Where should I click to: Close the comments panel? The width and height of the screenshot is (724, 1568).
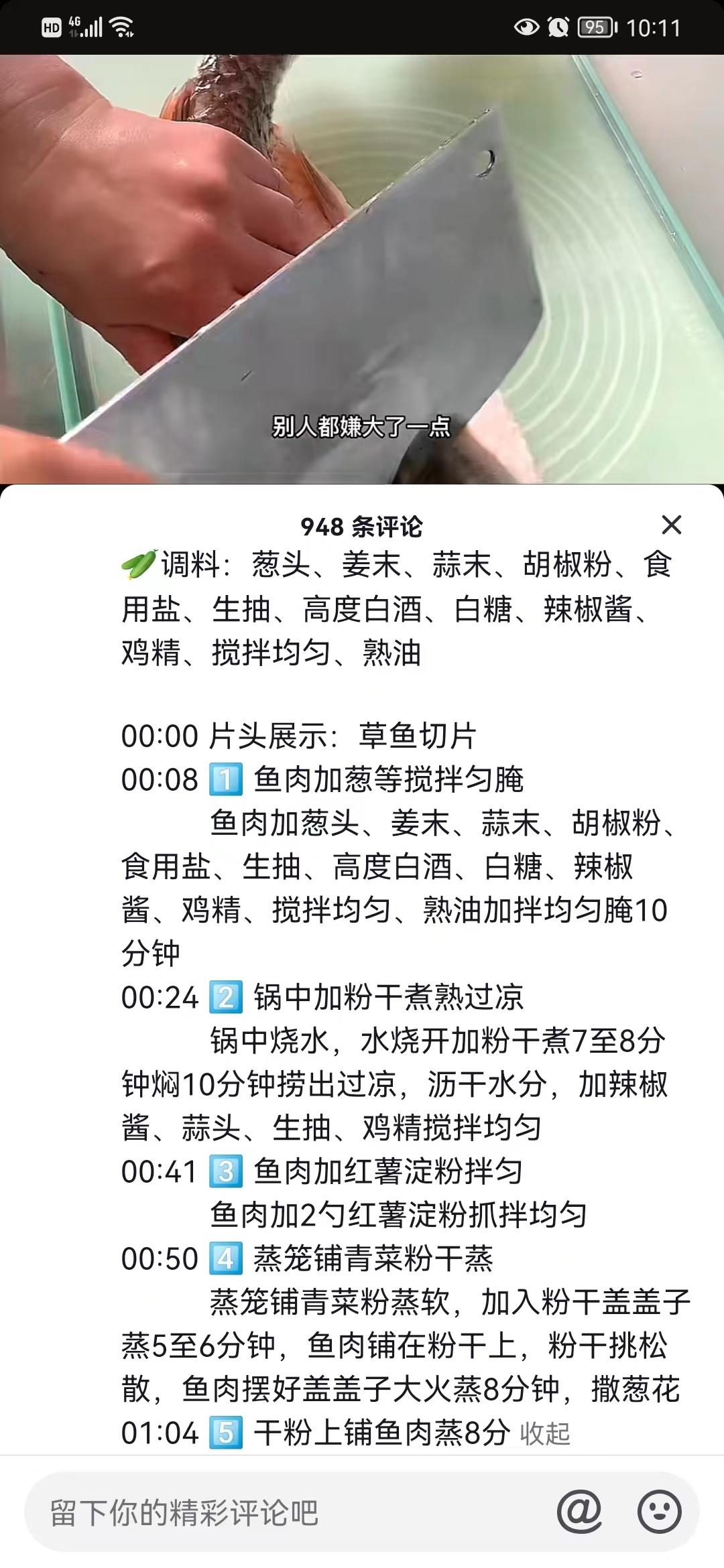[x=671, y=525]
